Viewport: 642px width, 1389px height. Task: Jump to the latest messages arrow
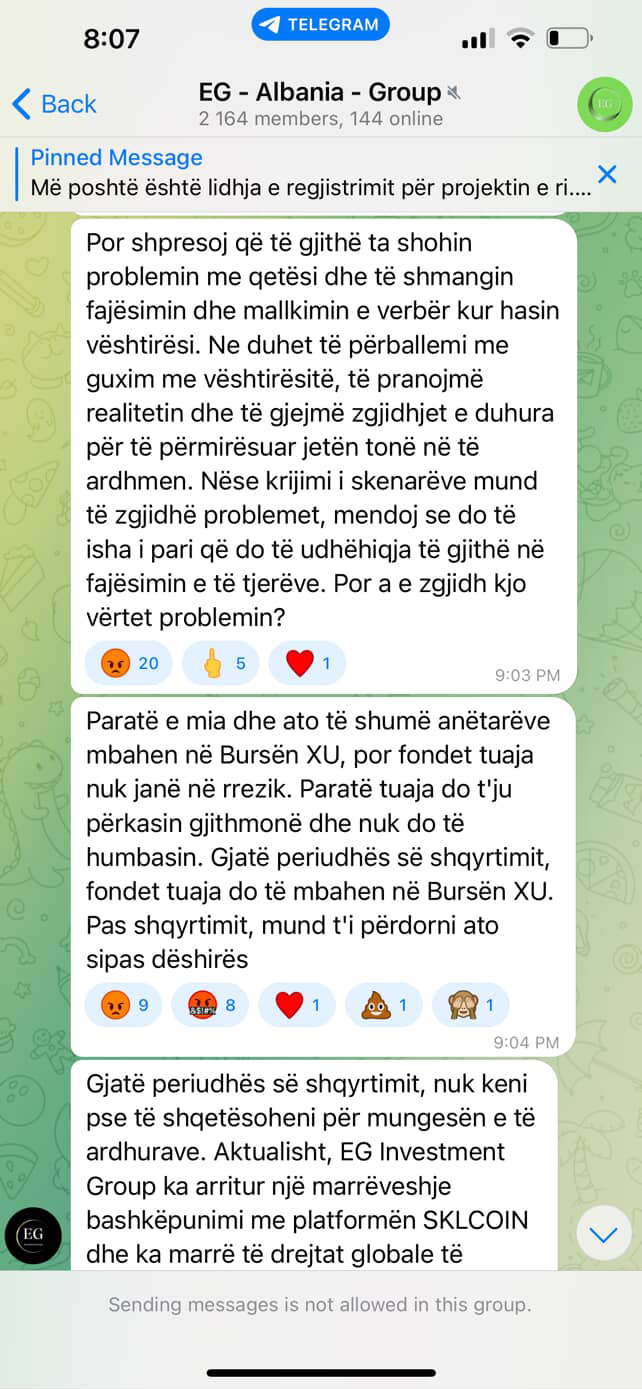(x=603, y=1235)
